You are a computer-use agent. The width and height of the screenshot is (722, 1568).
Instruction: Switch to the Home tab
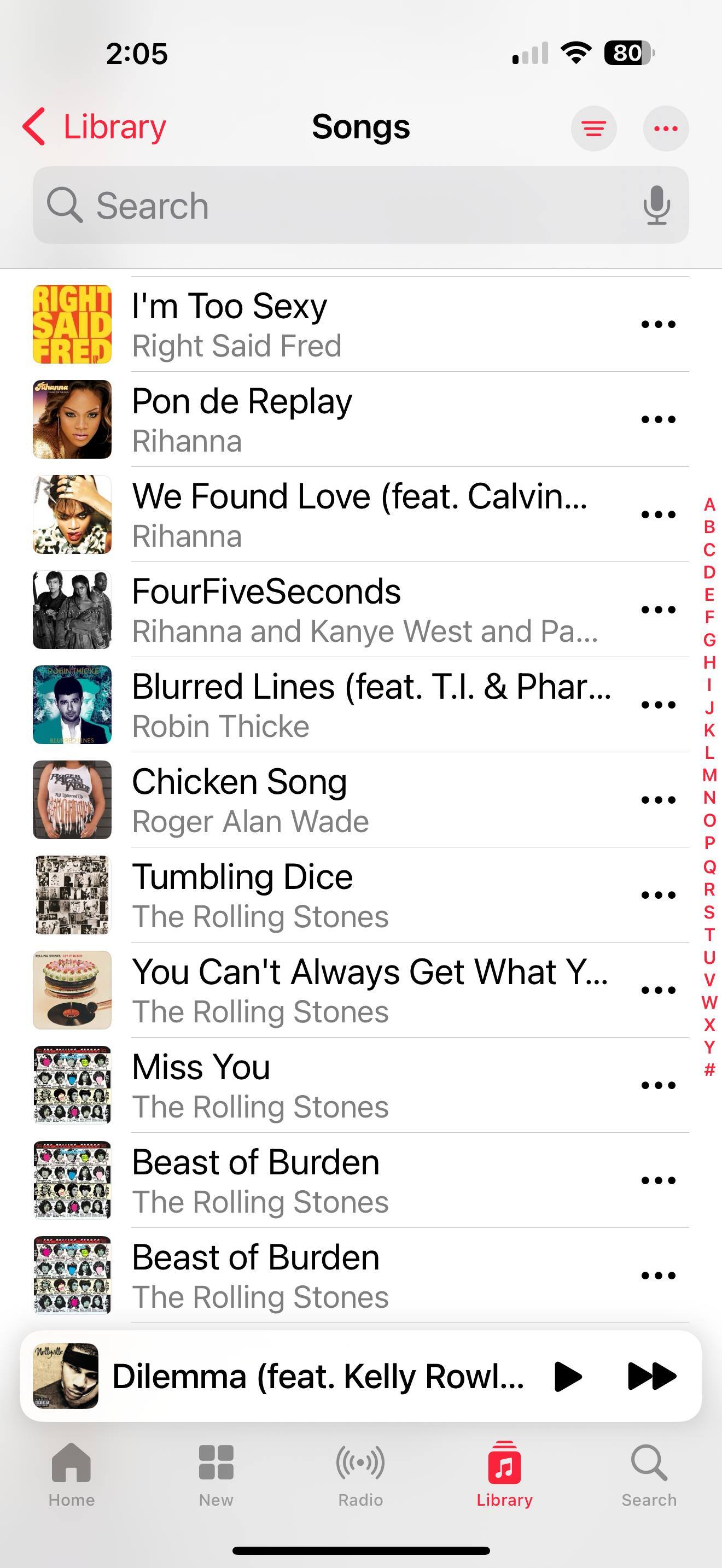point(72,1473)
